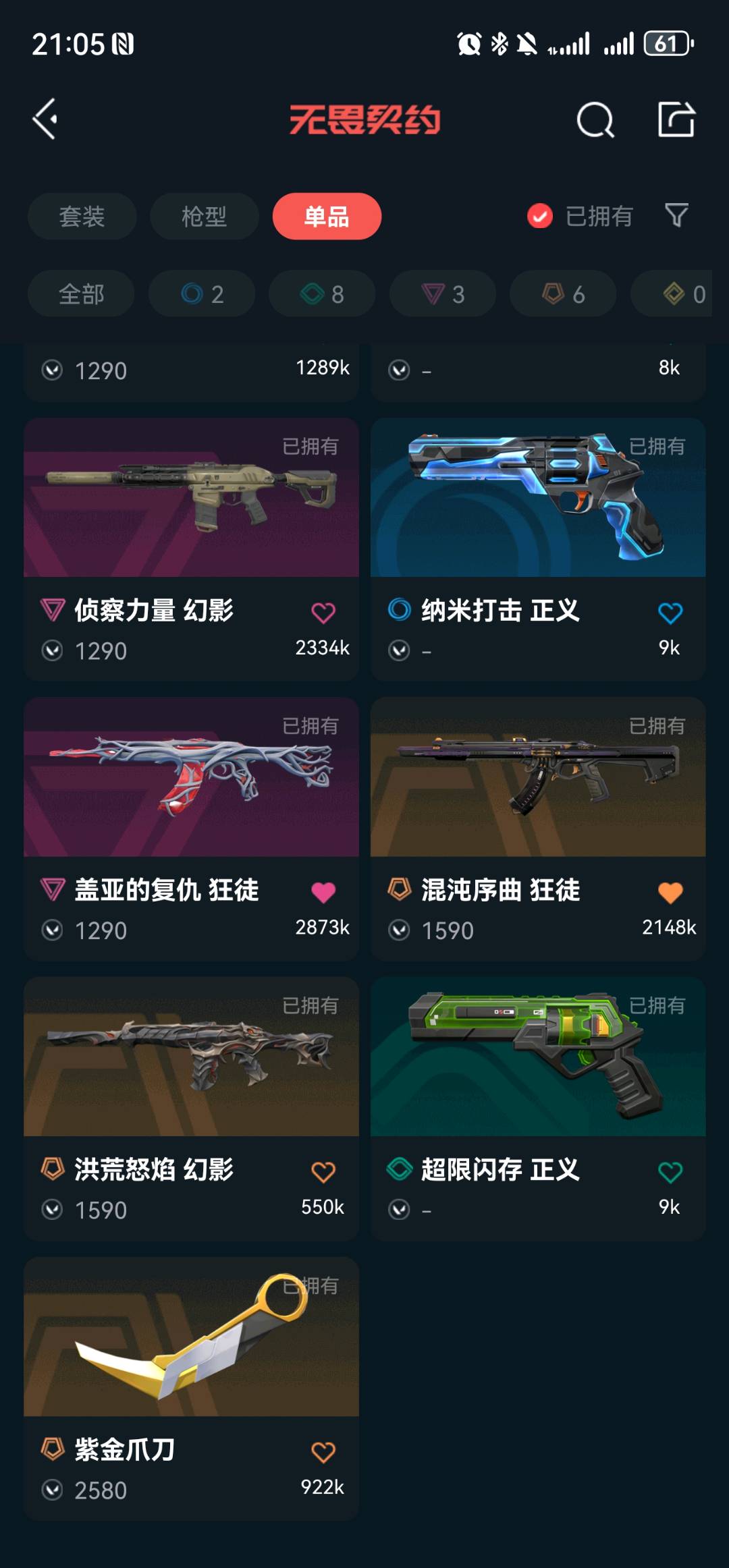Viewport: 729px width, 1568px height.
Task: Open the 紫金爪刀 knife skin card
Action: (x=191, y=1337)
